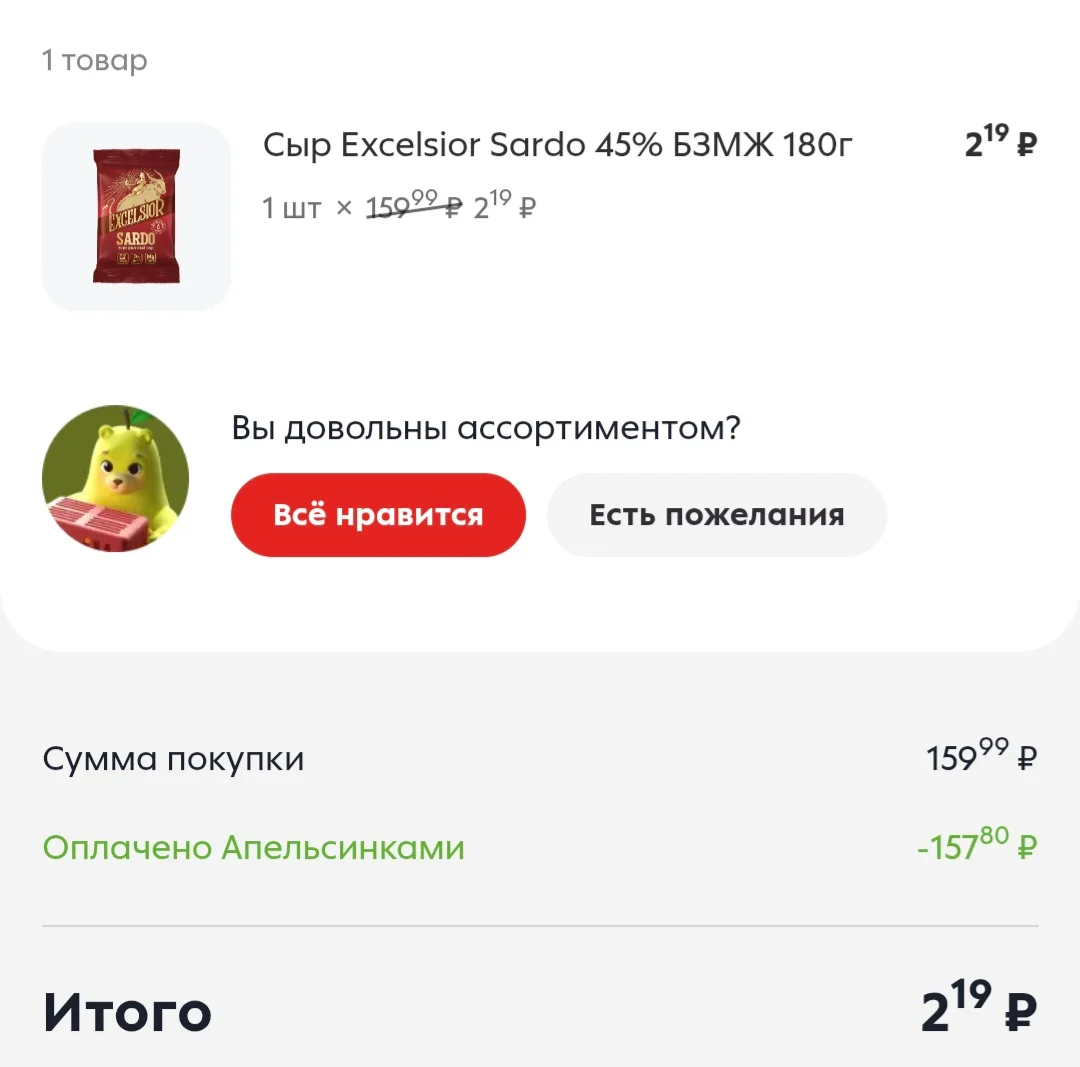Select the "Есть пожелания" button
The image size is (1080, 1067).
tap(716, 515)
